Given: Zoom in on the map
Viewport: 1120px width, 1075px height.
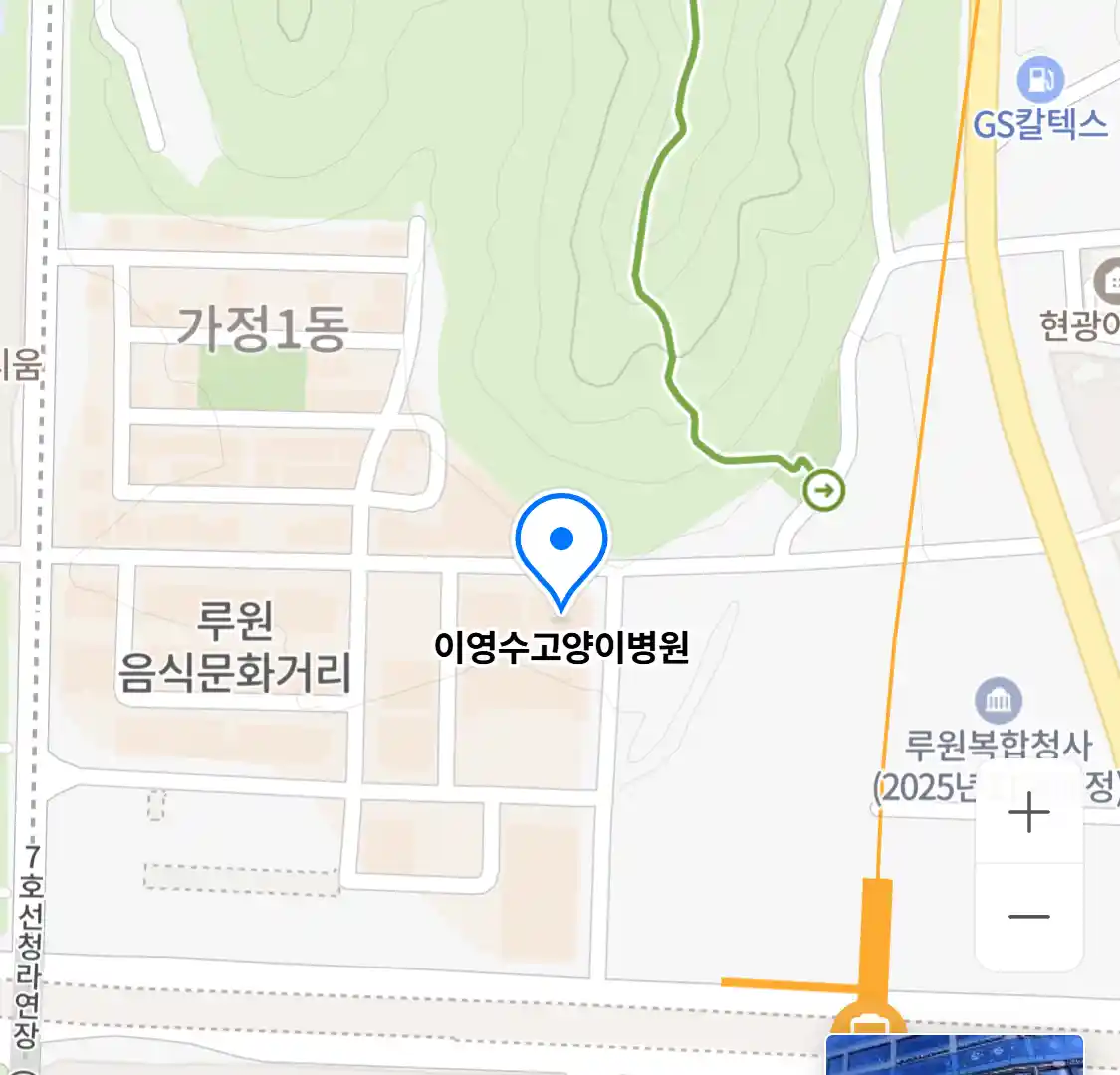Looking at the screenshot, I should 1028,813.
